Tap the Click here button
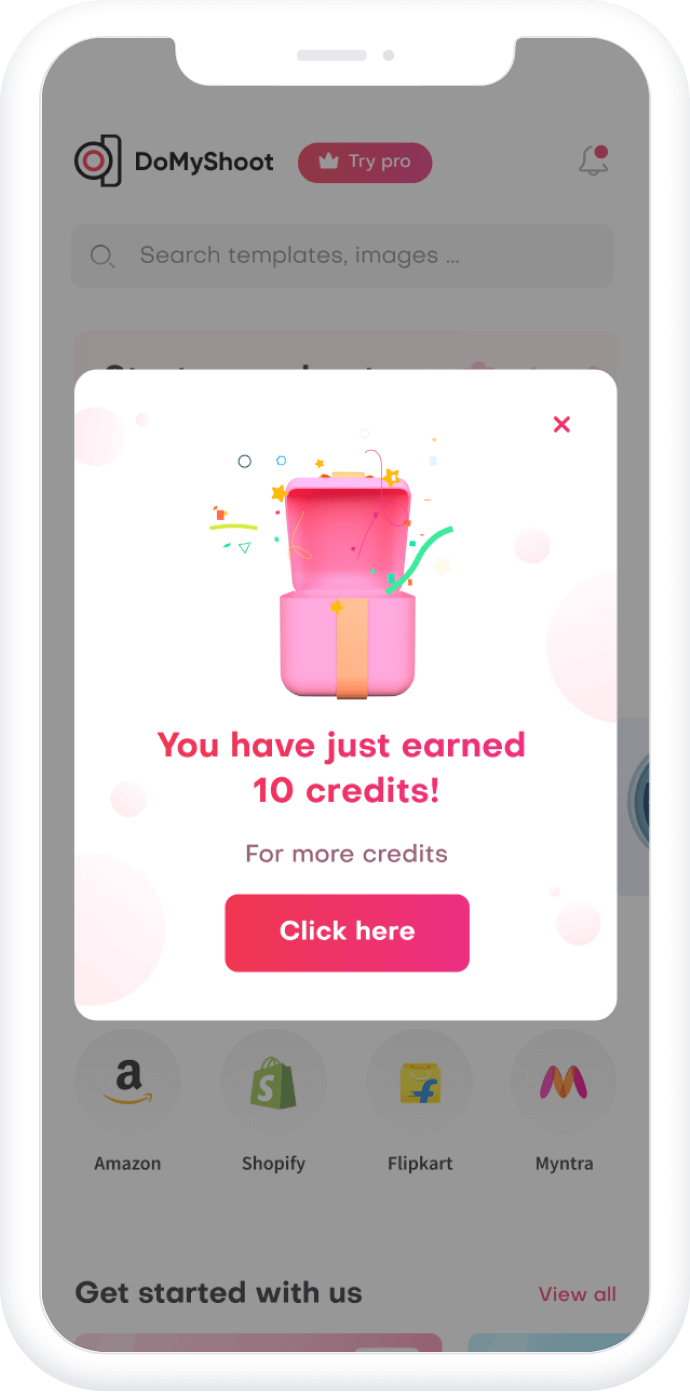 tap(347, 932)
